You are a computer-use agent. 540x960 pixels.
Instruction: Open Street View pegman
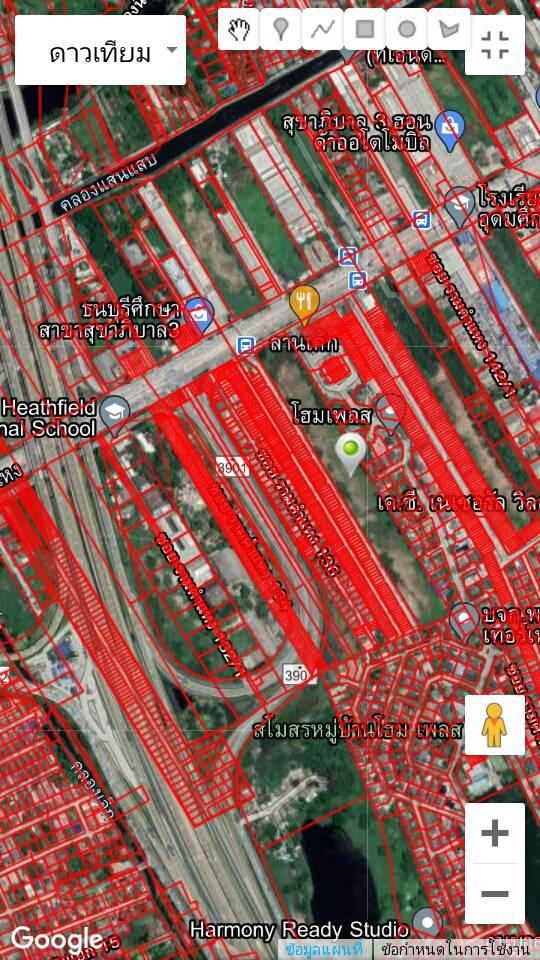(495, 725)
